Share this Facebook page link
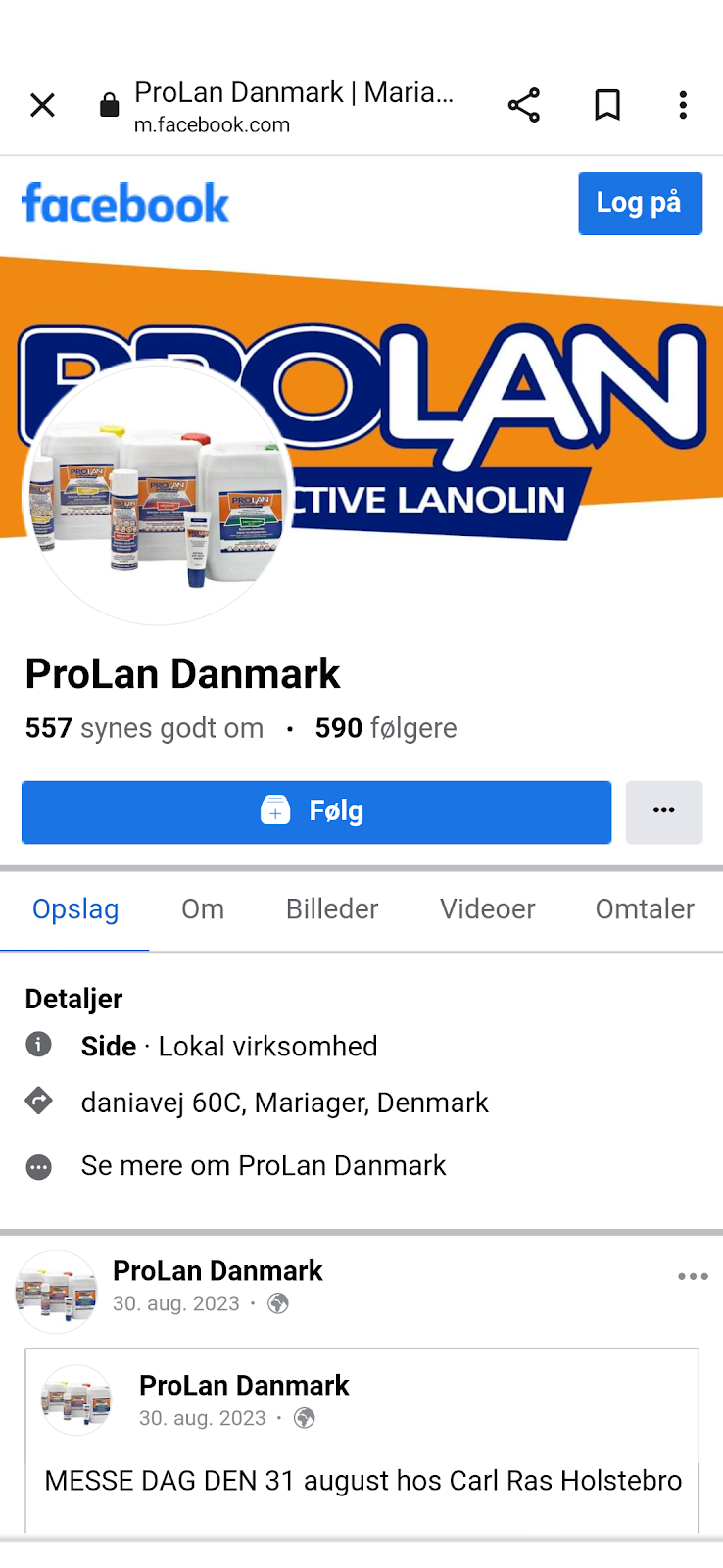The height and width of the screenshot is (1568, 723). (524, 105)
